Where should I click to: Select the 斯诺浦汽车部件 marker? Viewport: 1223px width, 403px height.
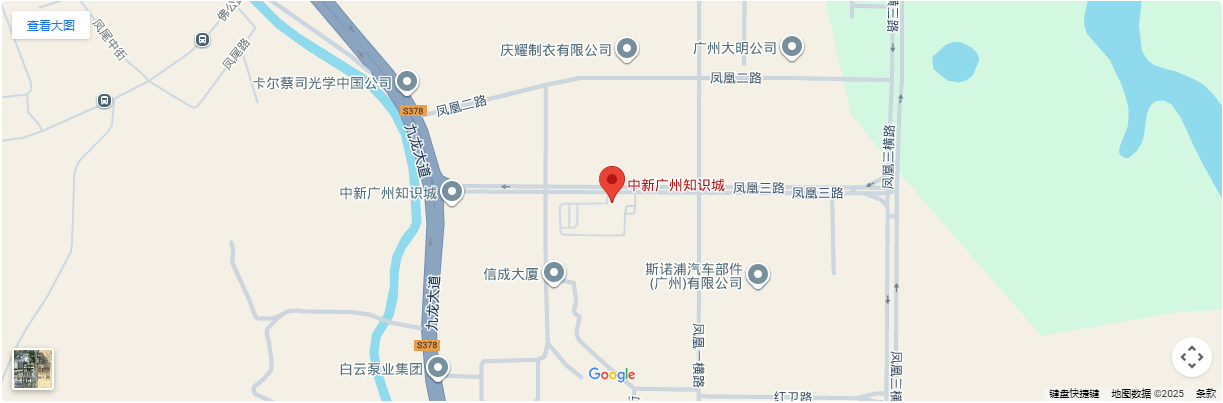coord(758,274)
